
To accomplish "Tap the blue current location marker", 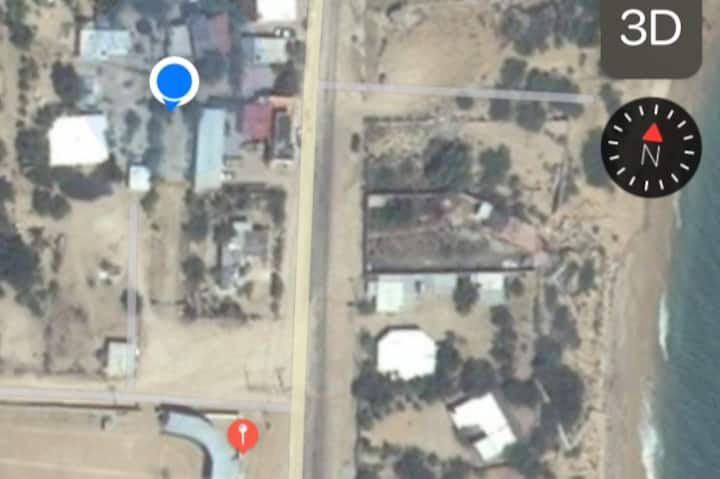I will tap(174, 81).
